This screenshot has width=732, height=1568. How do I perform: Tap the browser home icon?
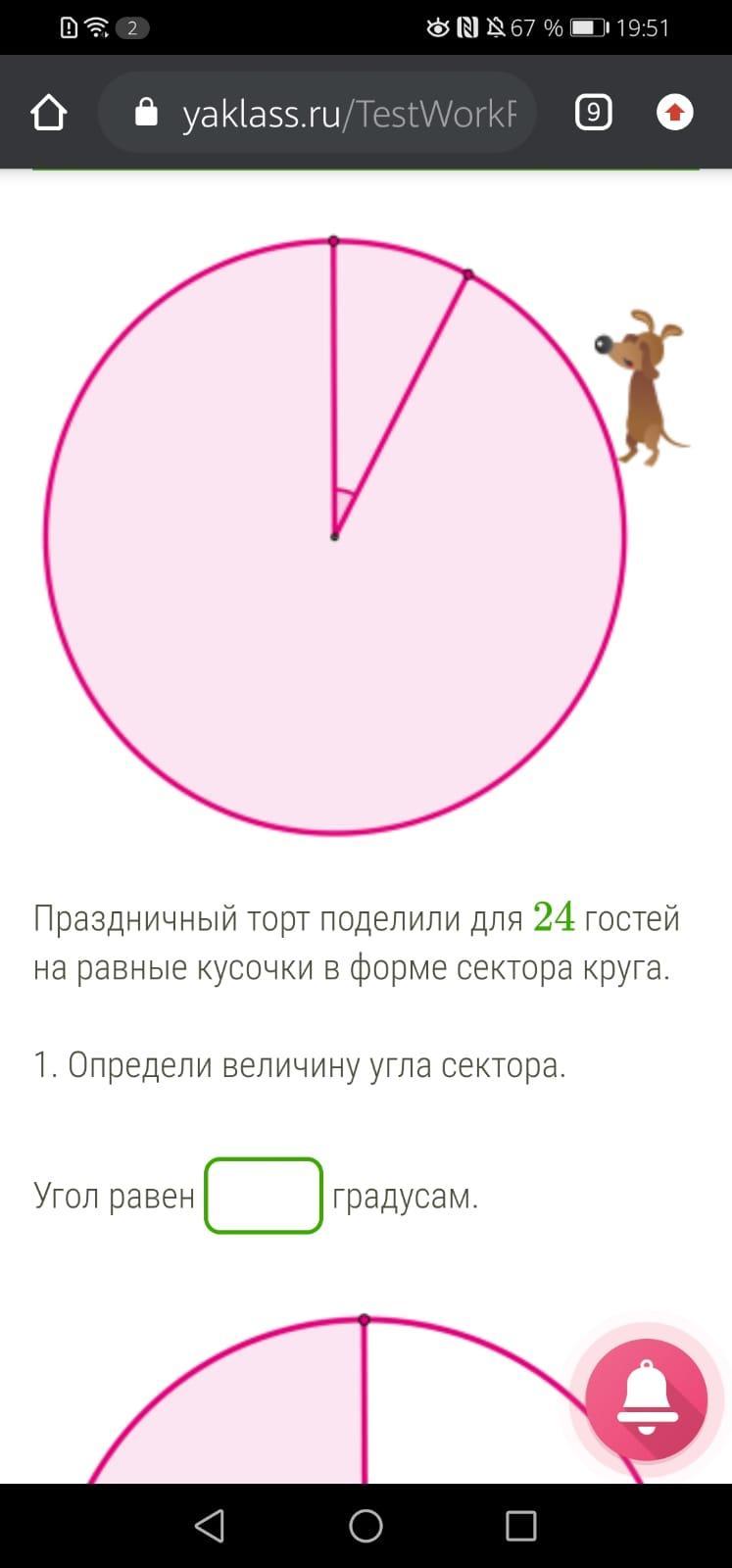(49, 113)
